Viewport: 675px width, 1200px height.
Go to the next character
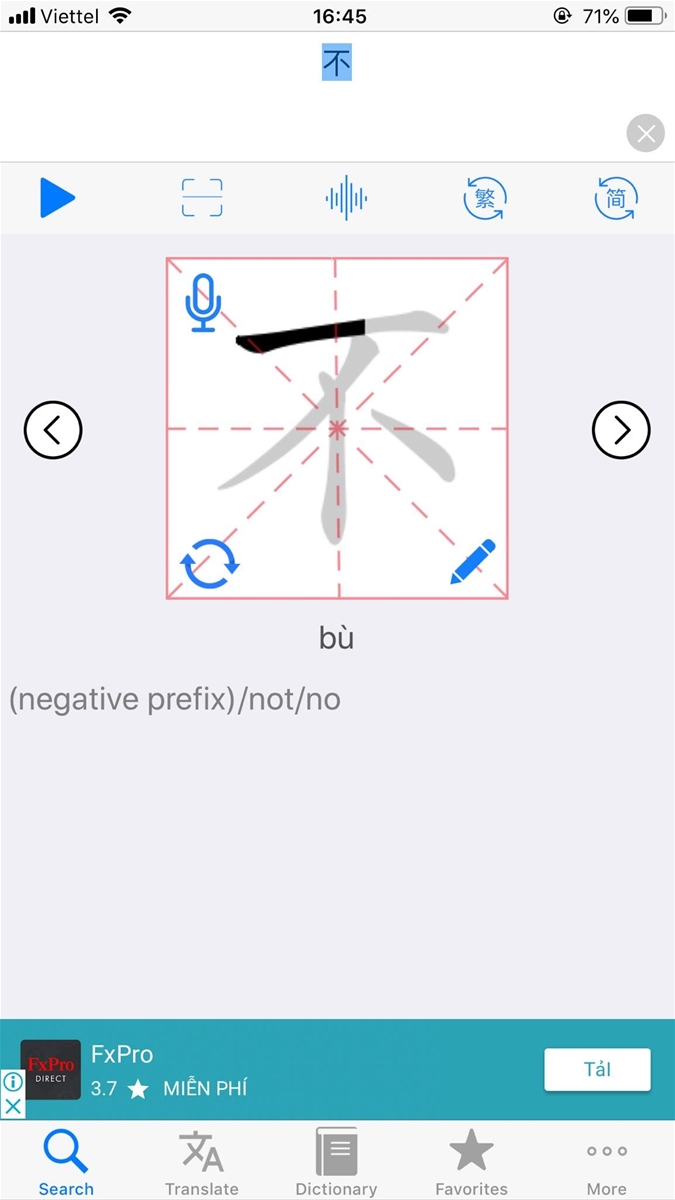(x=621, y=430)
